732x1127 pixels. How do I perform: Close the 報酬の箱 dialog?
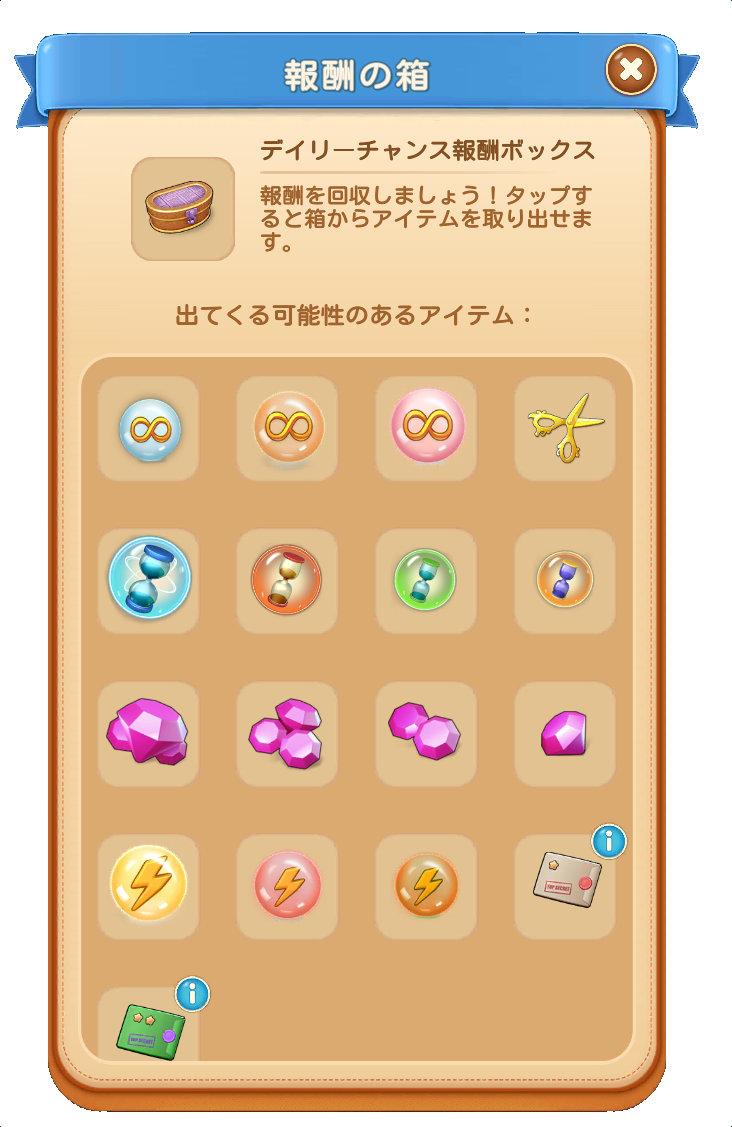[631, 70]
